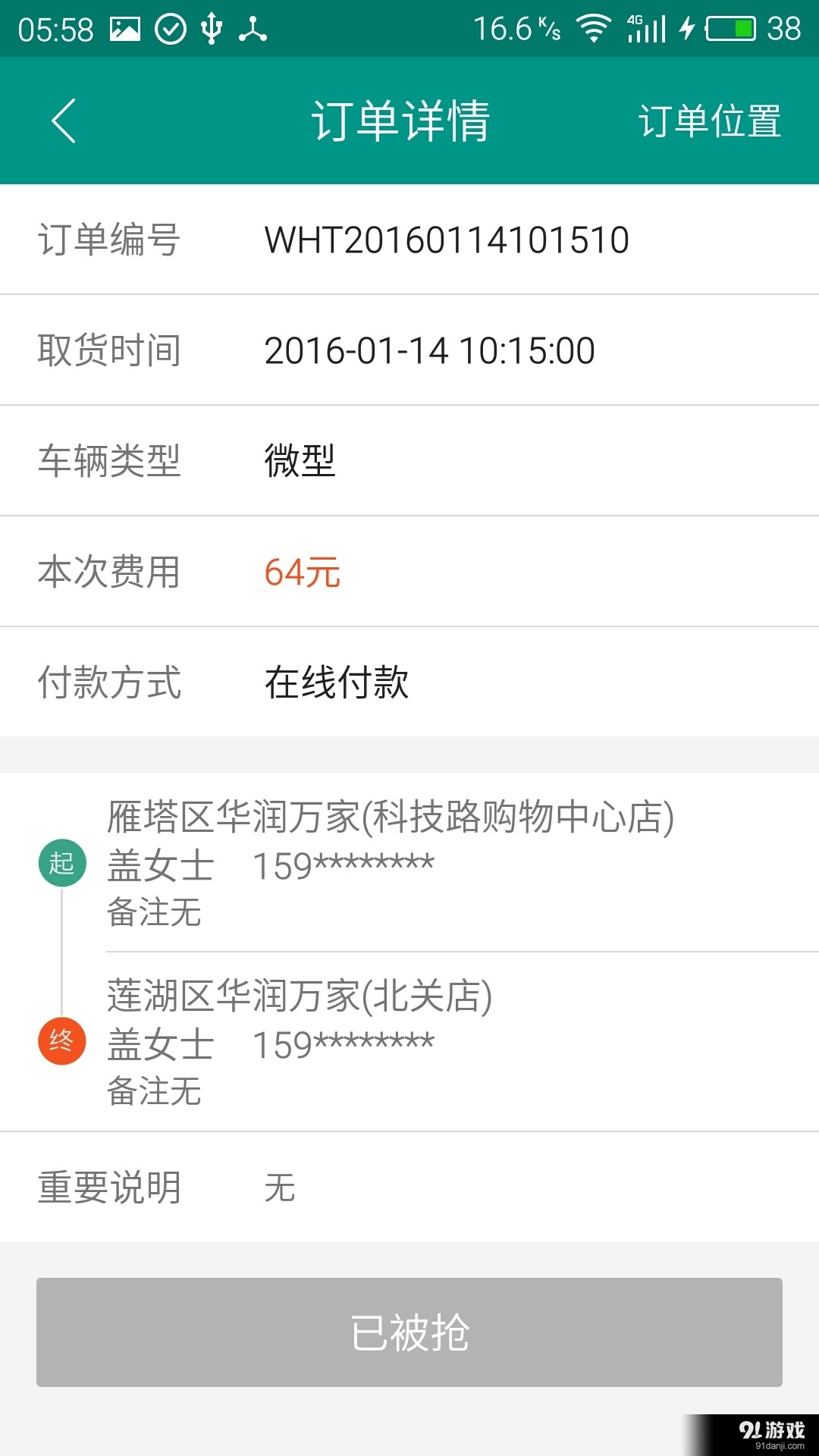Open 订单位置 to view order location
The width and height of the screenshot is (819, 1456).
coord(708,121)
